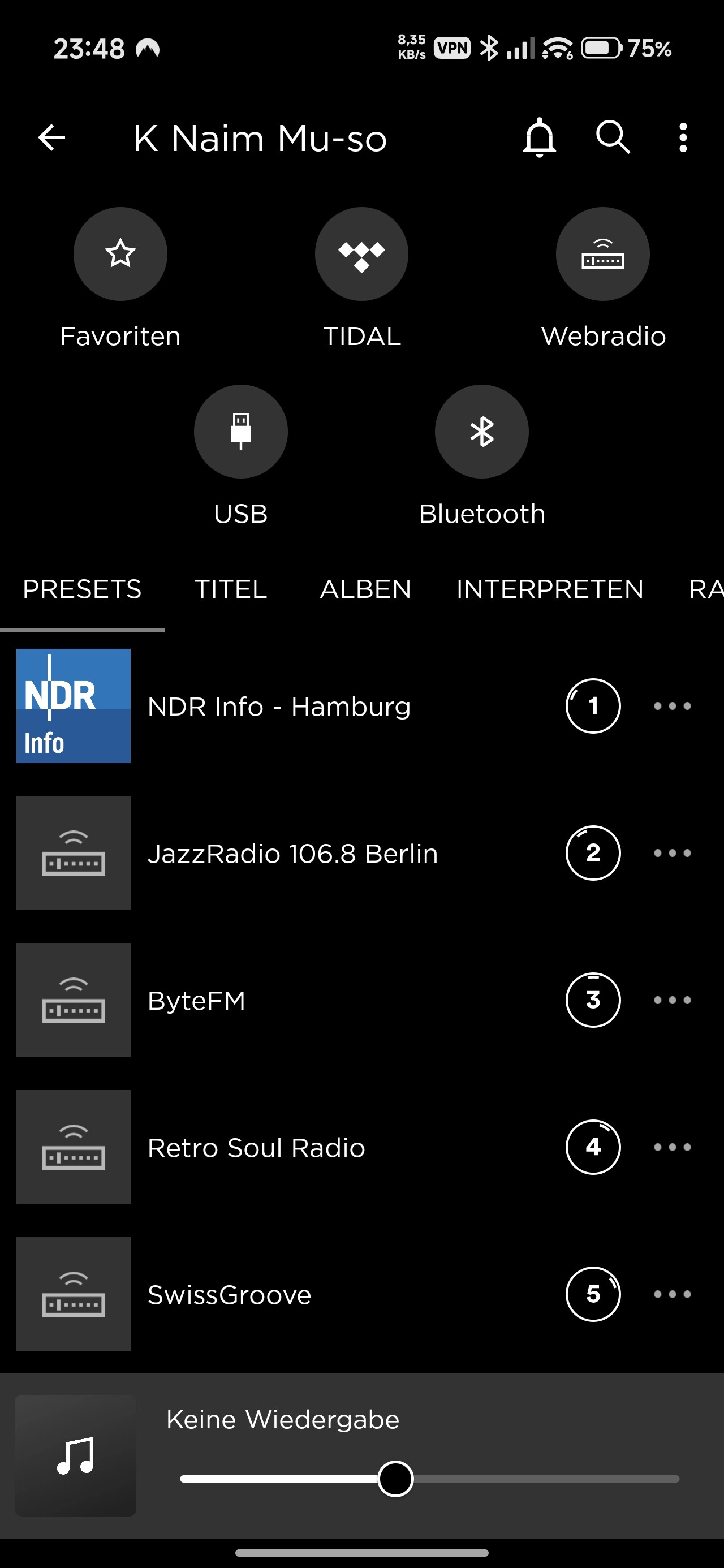Image resolution: width=724 pixels, height=1568 pixels.
Task: Choose the USB input
Action: (x=240, y=432)
